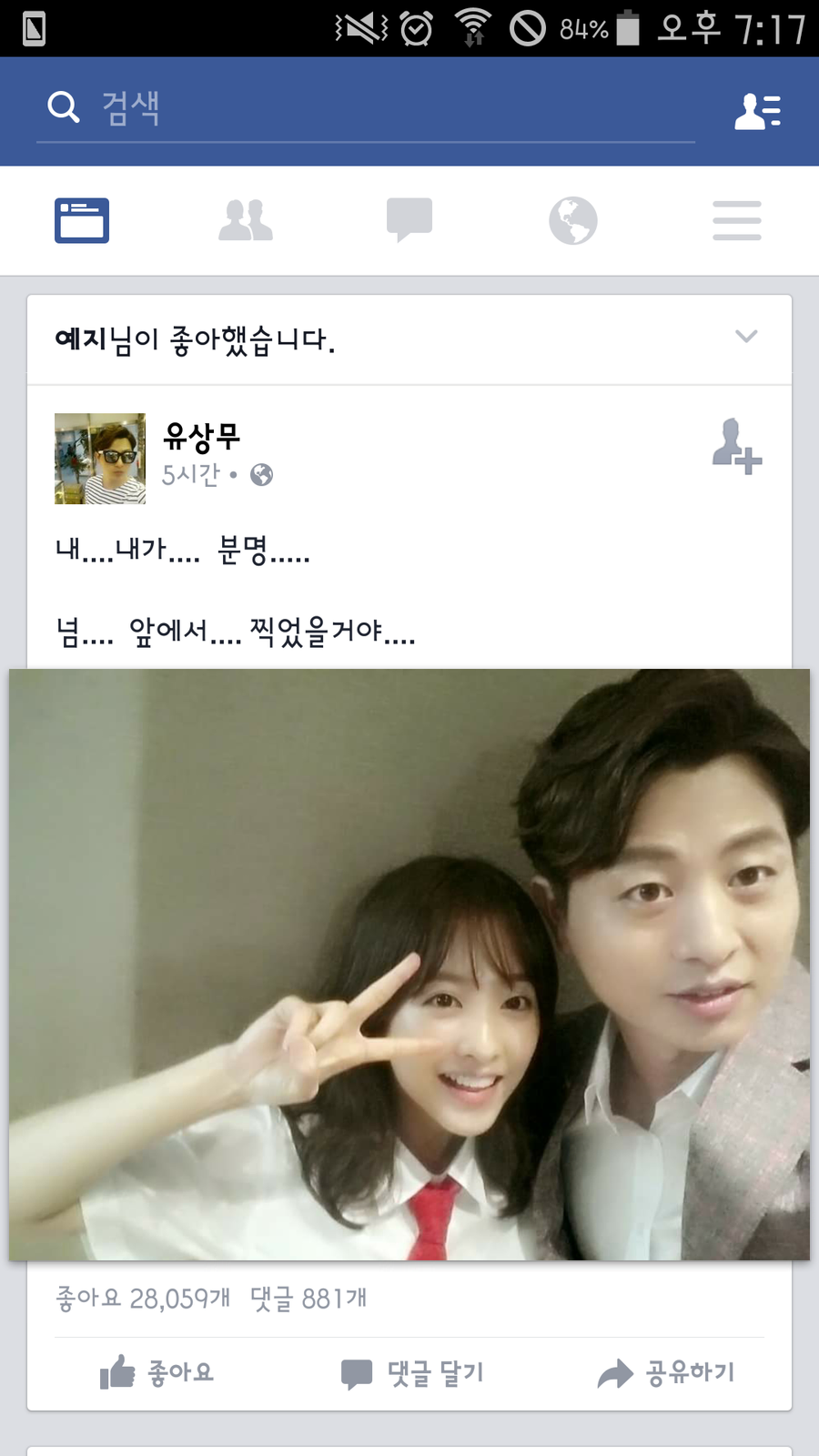Tap the 검색 search field
The height and width of the screenshot is (1456, 819).
point(364,109)
